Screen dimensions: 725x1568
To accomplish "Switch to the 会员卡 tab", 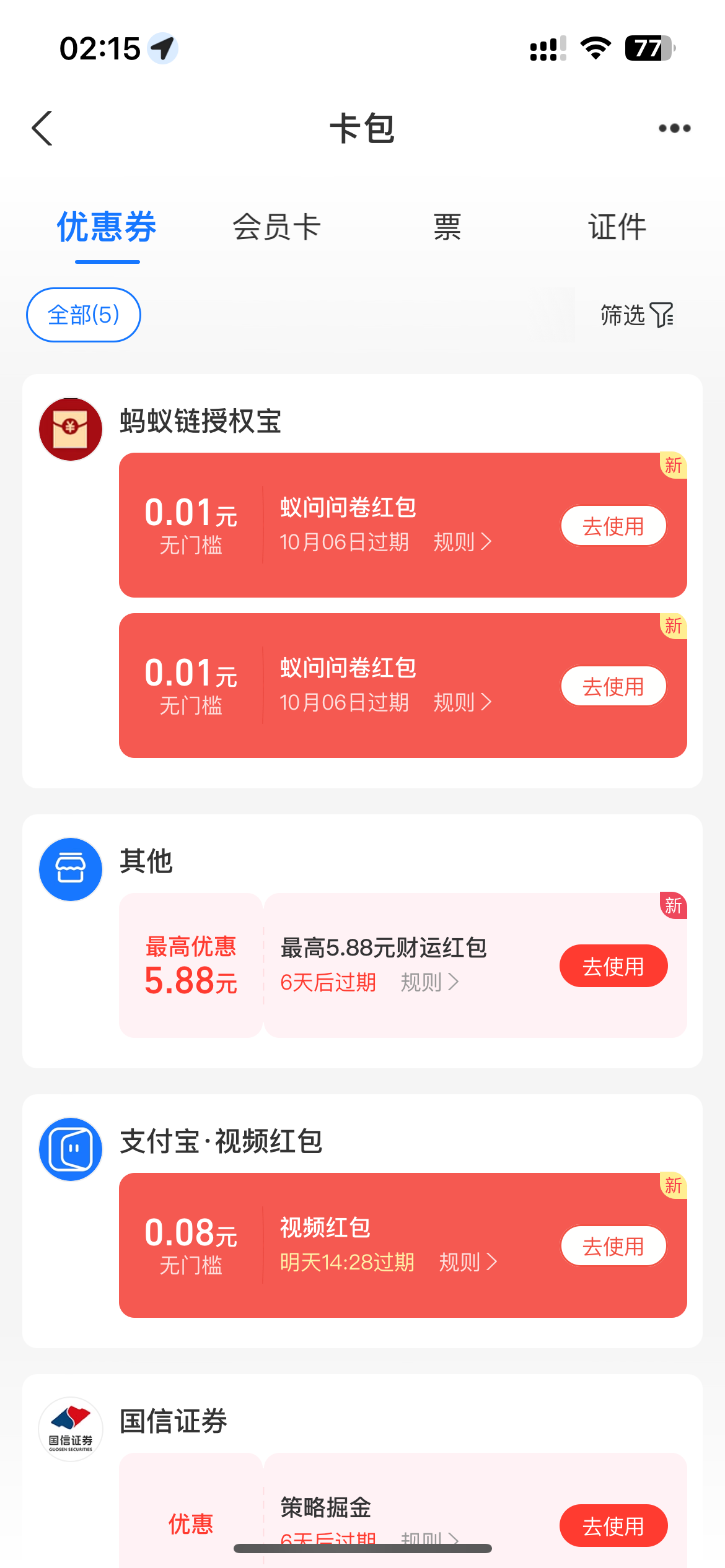I will click(x=276, y=227).
